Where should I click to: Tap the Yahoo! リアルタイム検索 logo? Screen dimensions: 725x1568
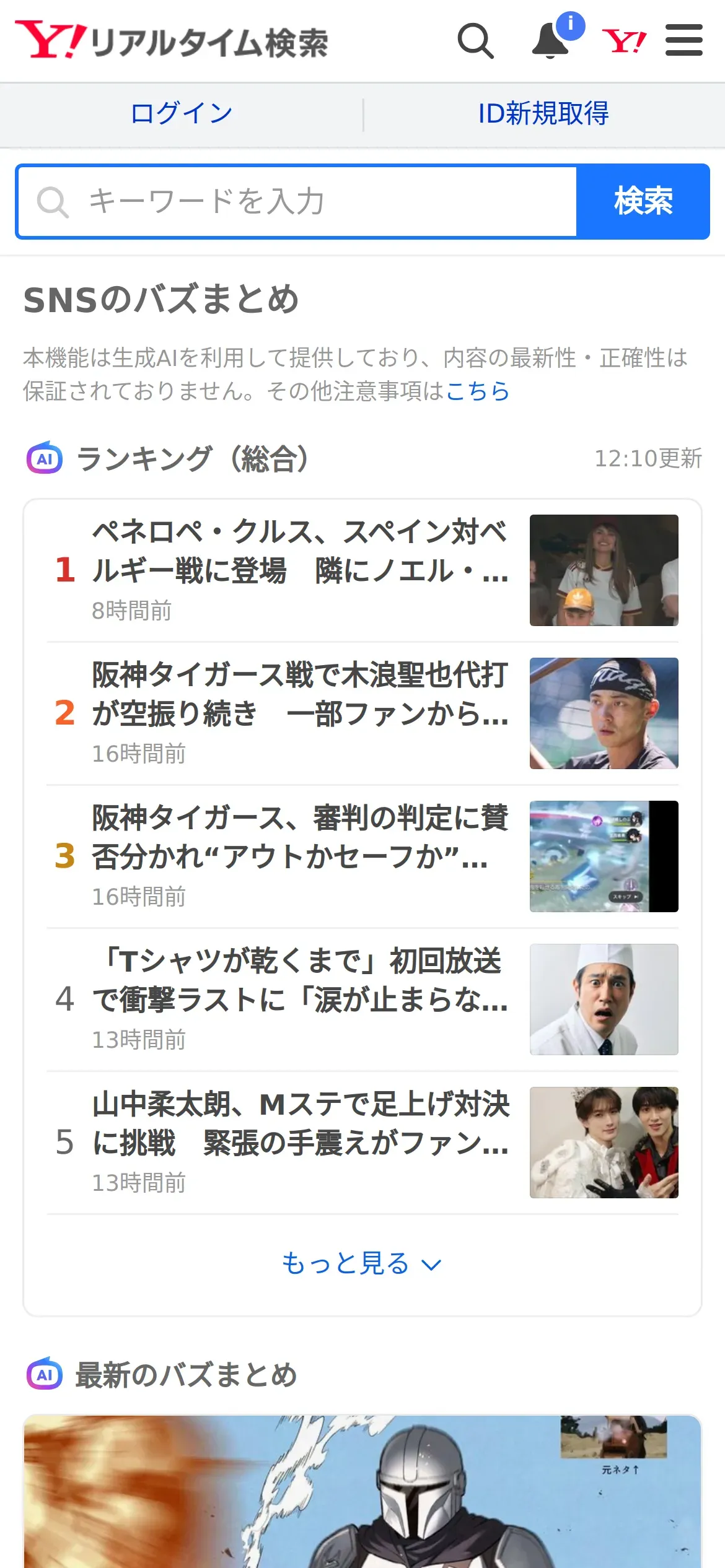click(x=172, y=40)
